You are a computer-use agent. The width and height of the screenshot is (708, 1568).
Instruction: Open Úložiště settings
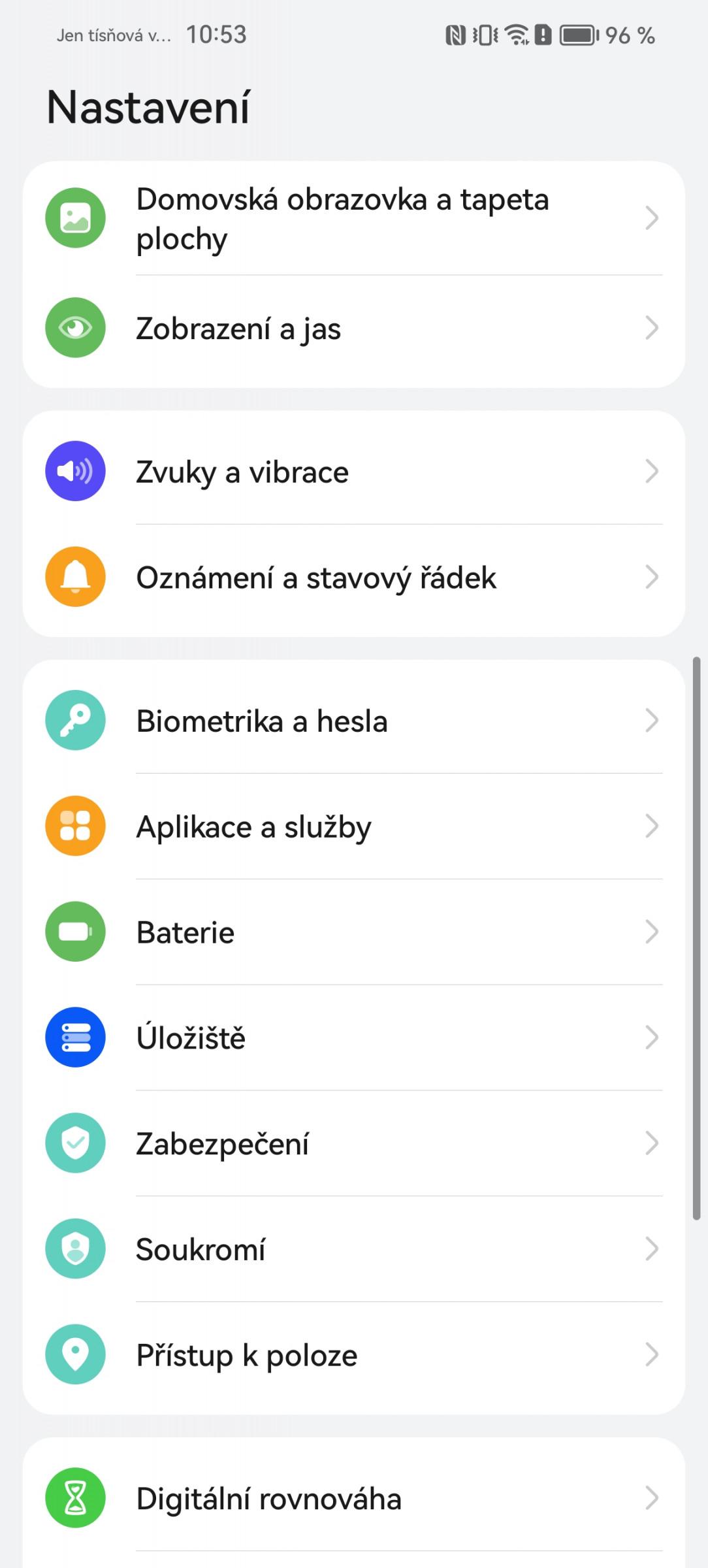(353, 1037)
